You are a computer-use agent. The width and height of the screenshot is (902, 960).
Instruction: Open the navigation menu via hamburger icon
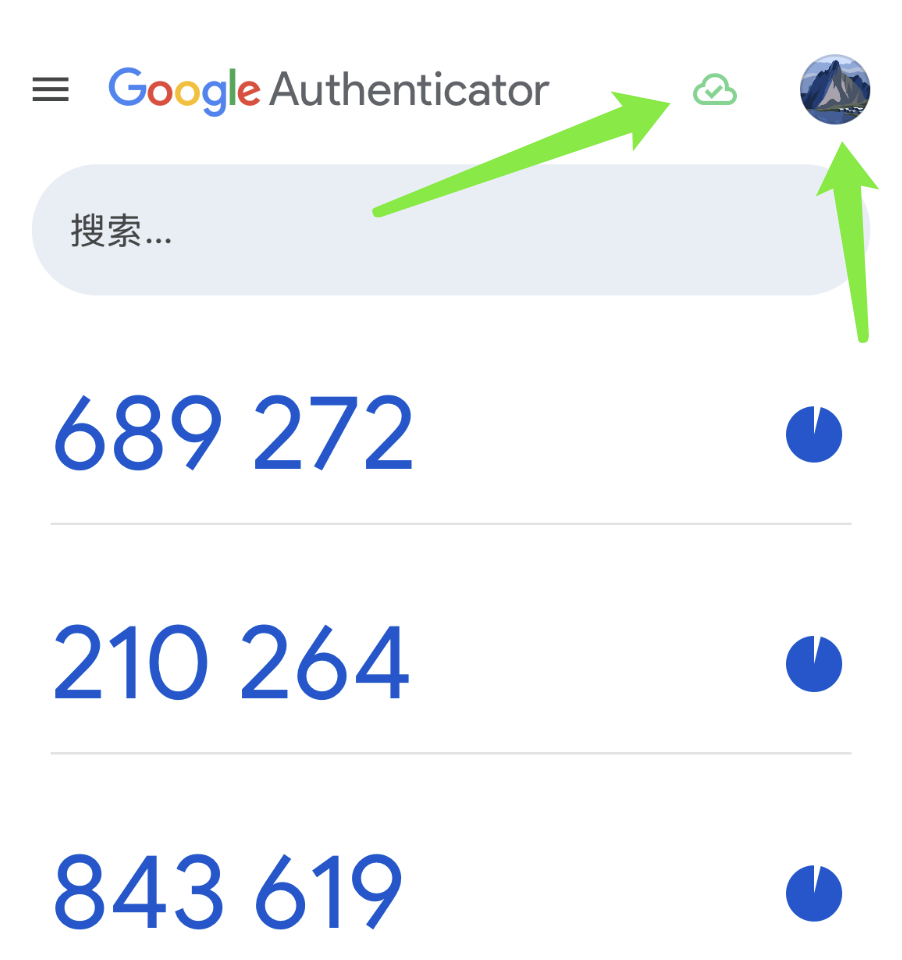pos(50,90)
